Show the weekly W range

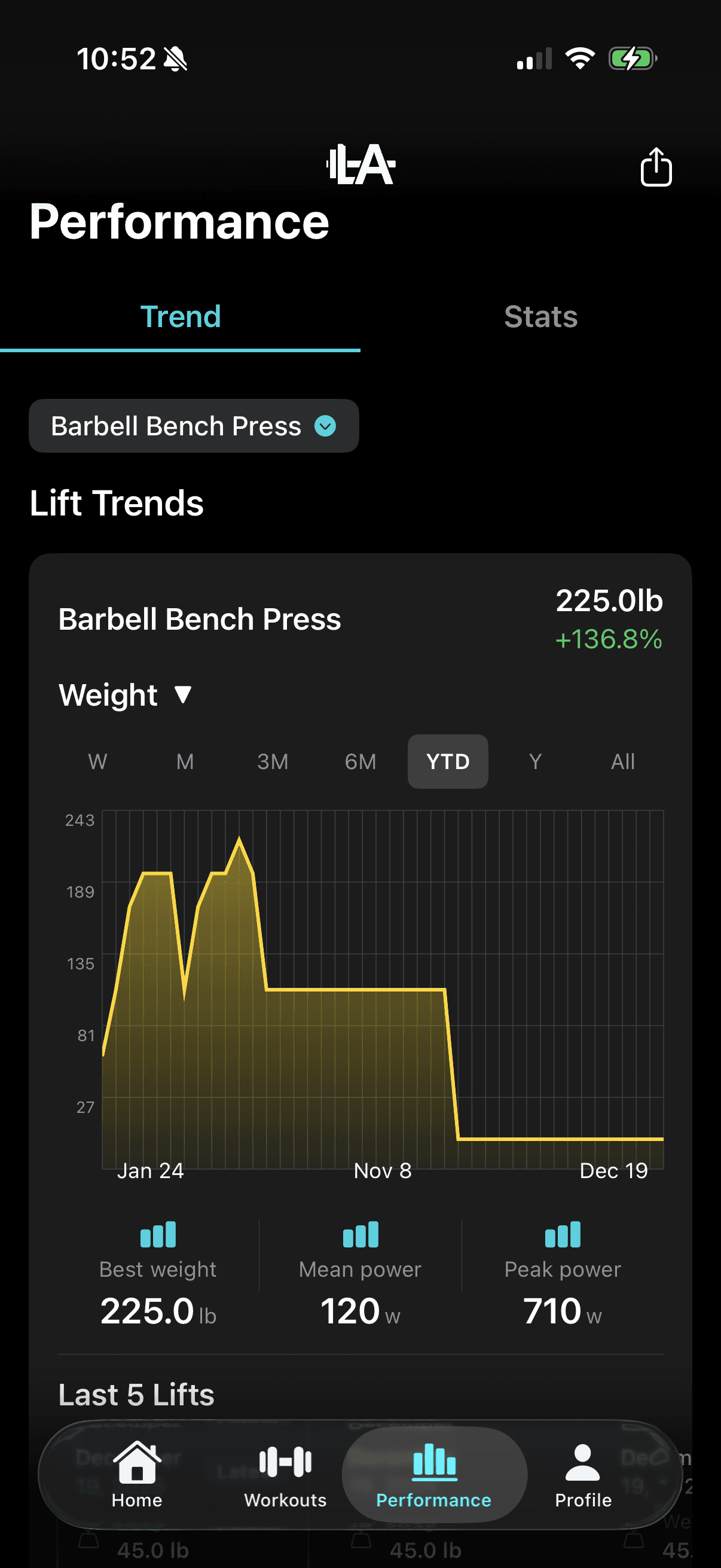(x=97, y=761)
